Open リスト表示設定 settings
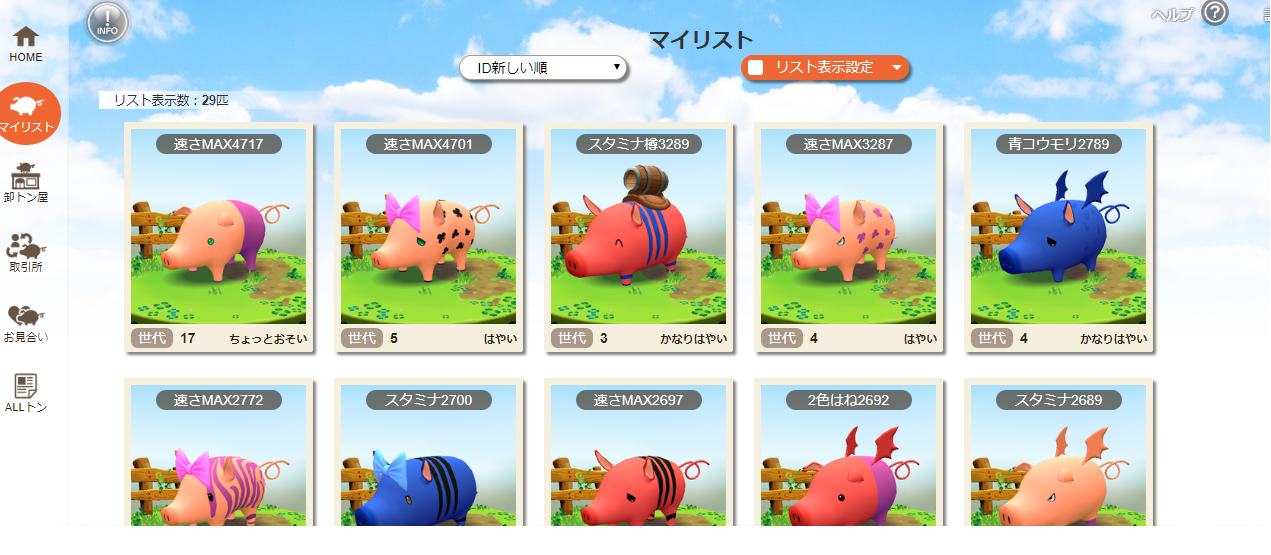The height and width of the screenshot is (555, 1271). [825, 67]
